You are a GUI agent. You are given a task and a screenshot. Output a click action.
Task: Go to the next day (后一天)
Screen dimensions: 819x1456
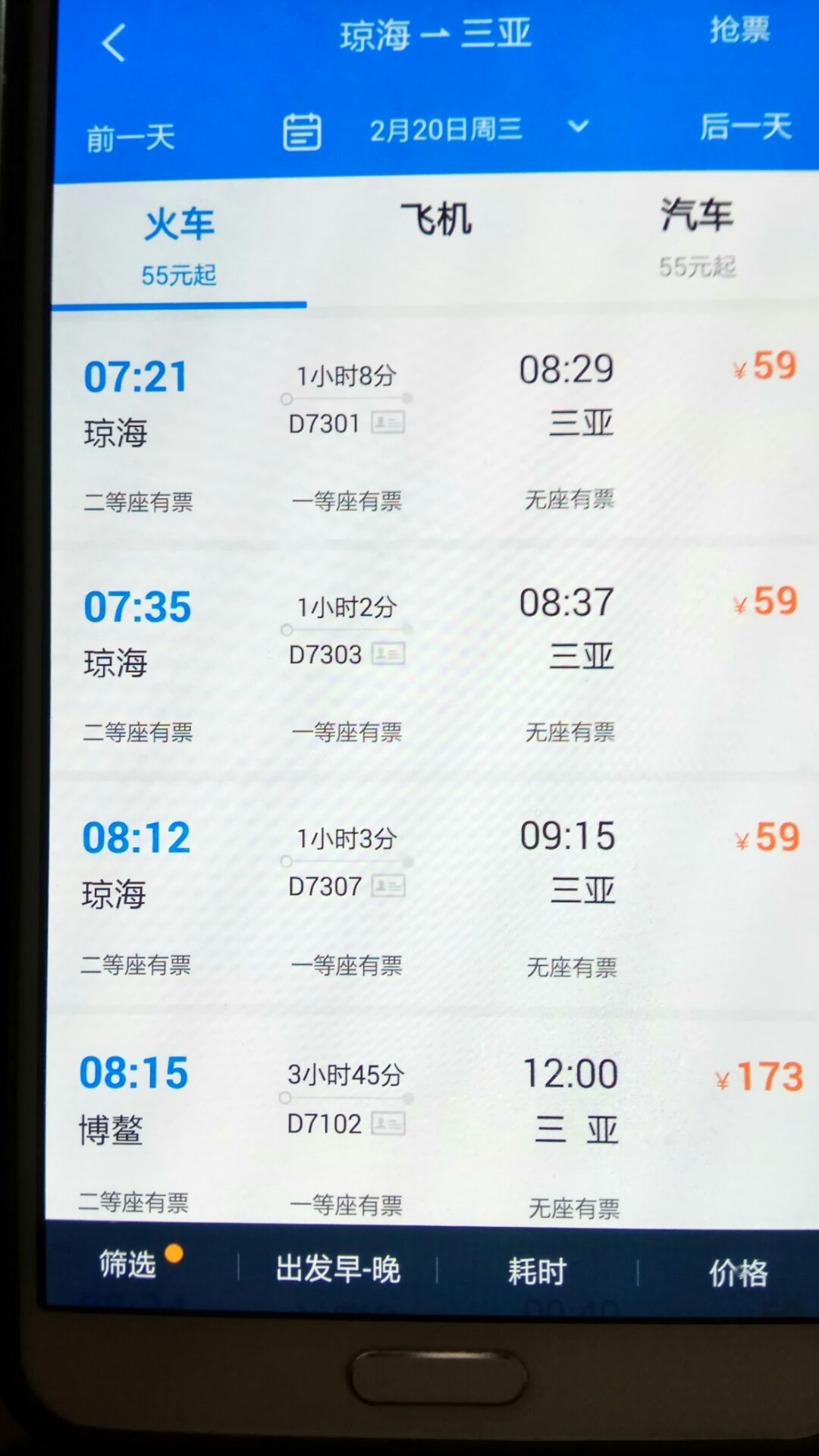(x=745, y=127)
